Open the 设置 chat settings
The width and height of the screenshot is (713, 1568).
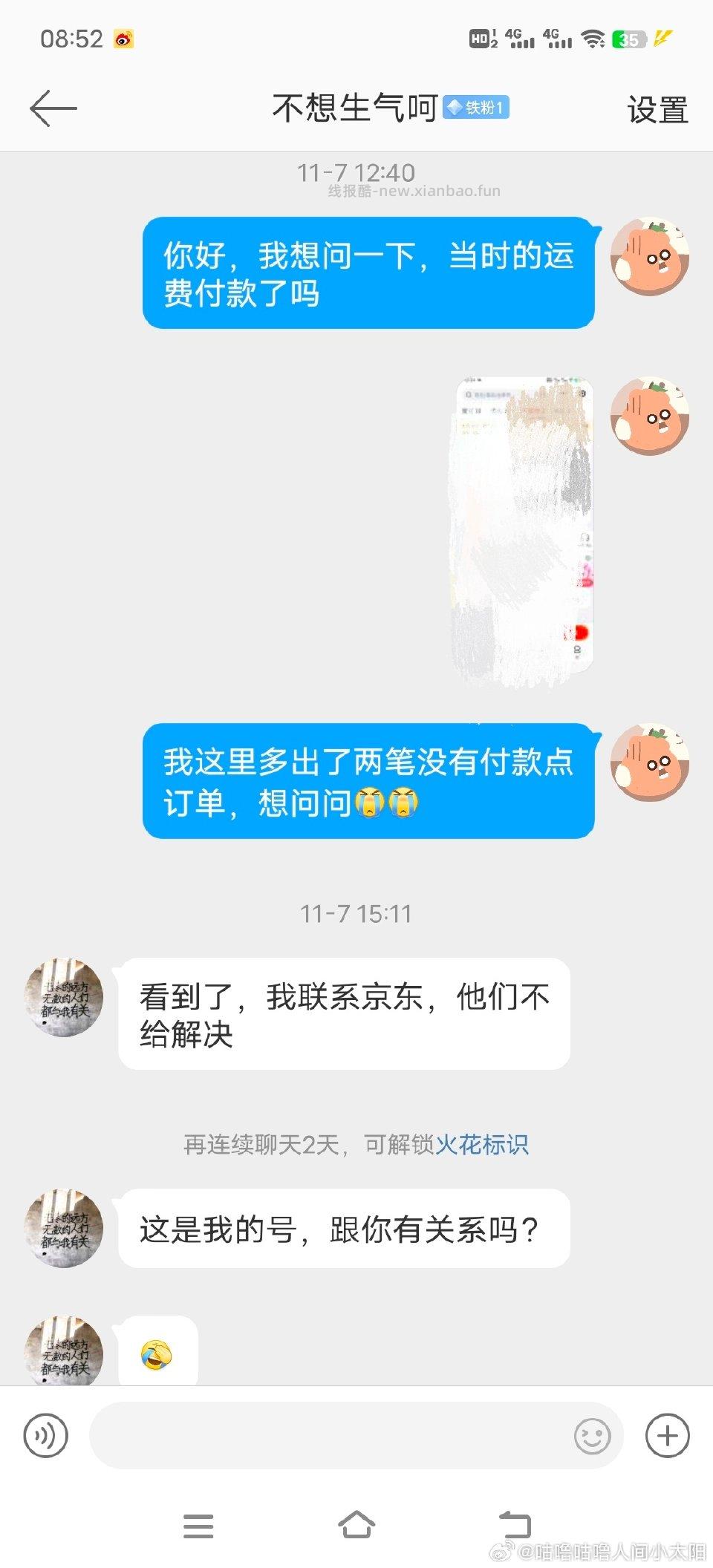point(657,110)
